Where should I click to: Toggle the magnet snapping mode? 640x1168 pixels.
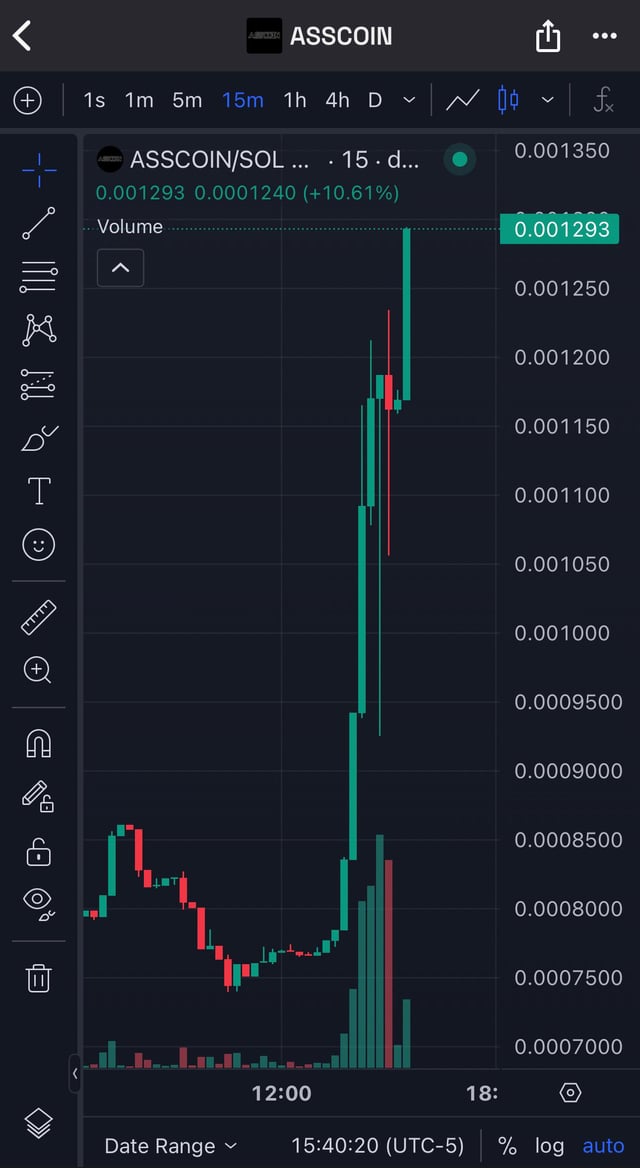click(x=38, y=743)
